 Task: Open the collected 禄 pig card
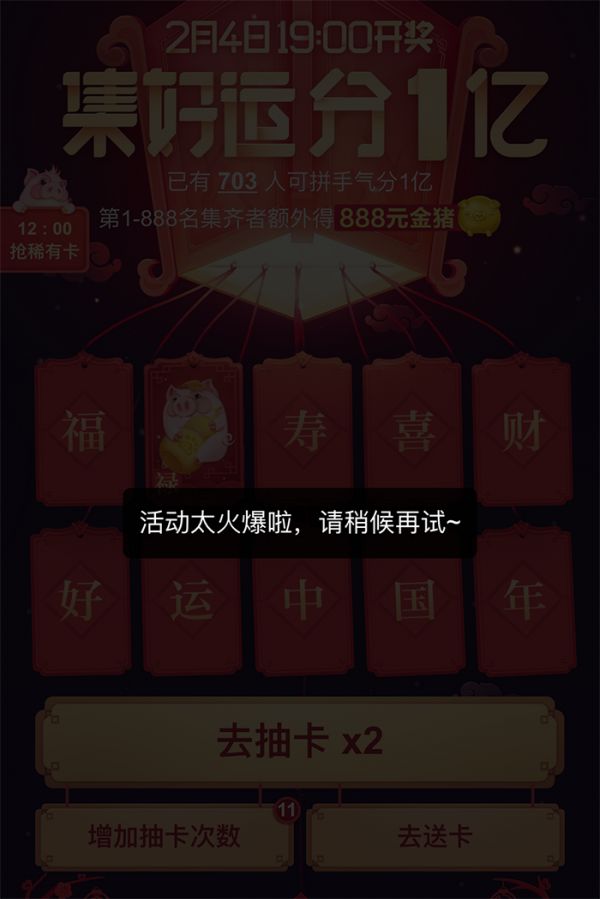(x=192, y=425)
